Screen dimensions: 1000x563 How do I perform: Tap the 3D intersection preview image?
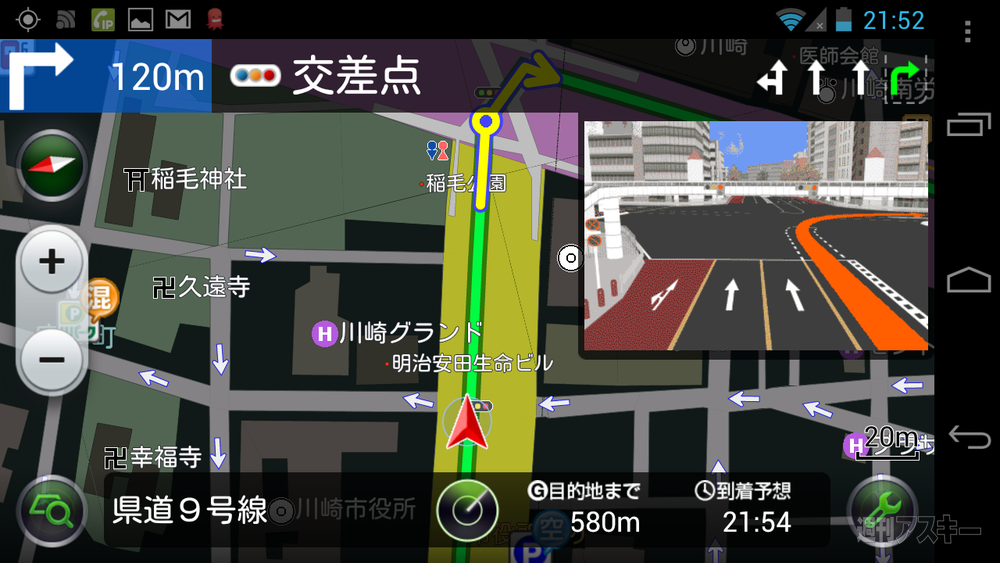tap(756, 235)
